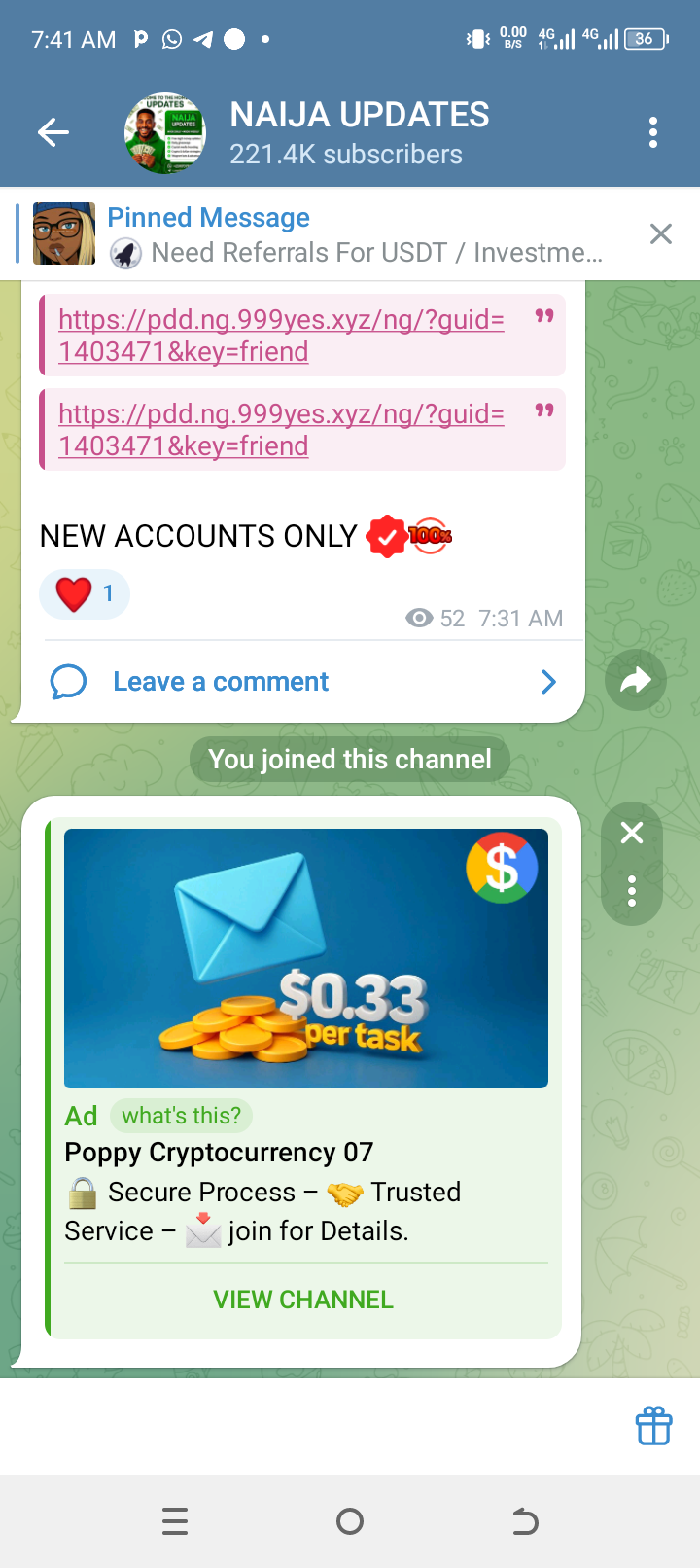Dismiss the pinned message bar
The width and height of the screenshot is (700, 1568).
[661, 233]
